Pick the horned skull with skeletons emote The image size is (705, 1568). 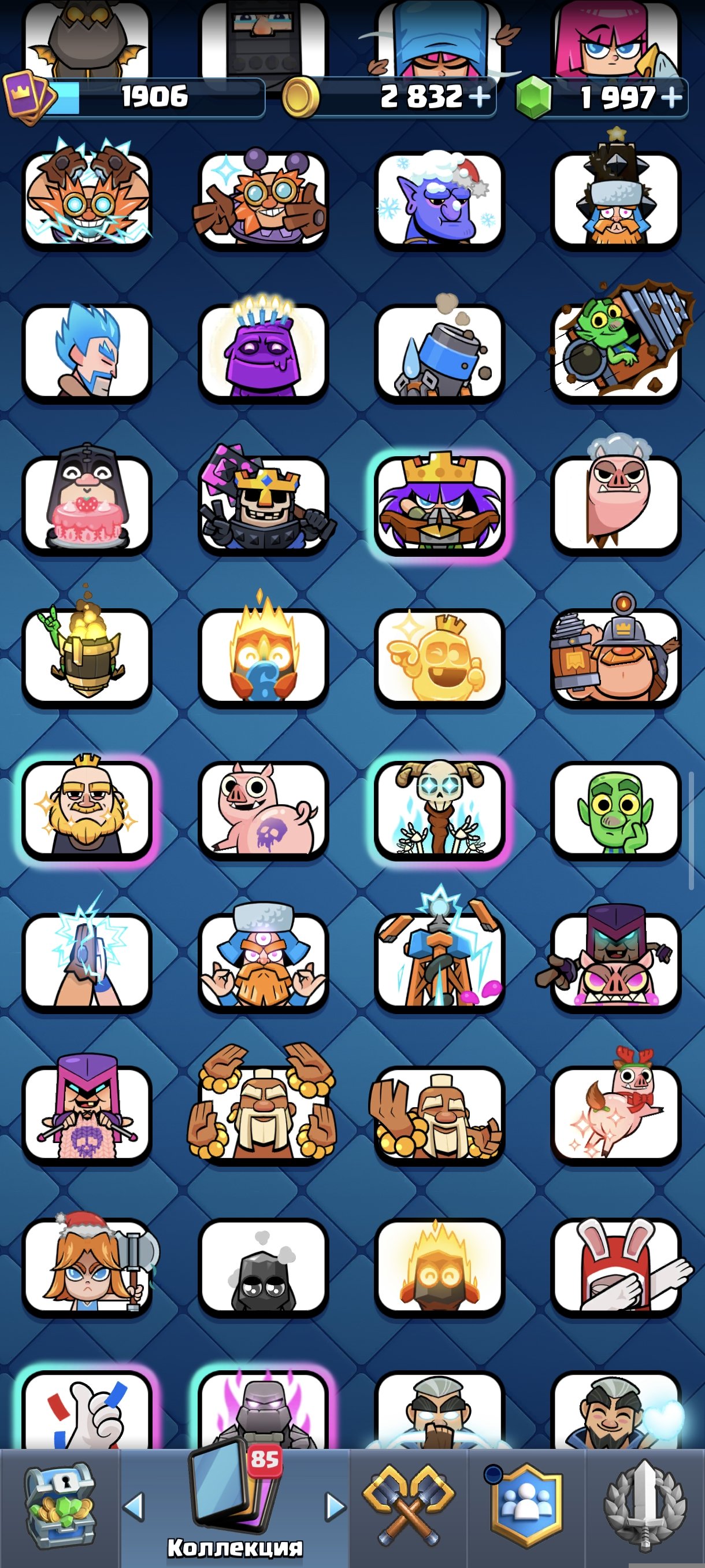tap(439, 808)
